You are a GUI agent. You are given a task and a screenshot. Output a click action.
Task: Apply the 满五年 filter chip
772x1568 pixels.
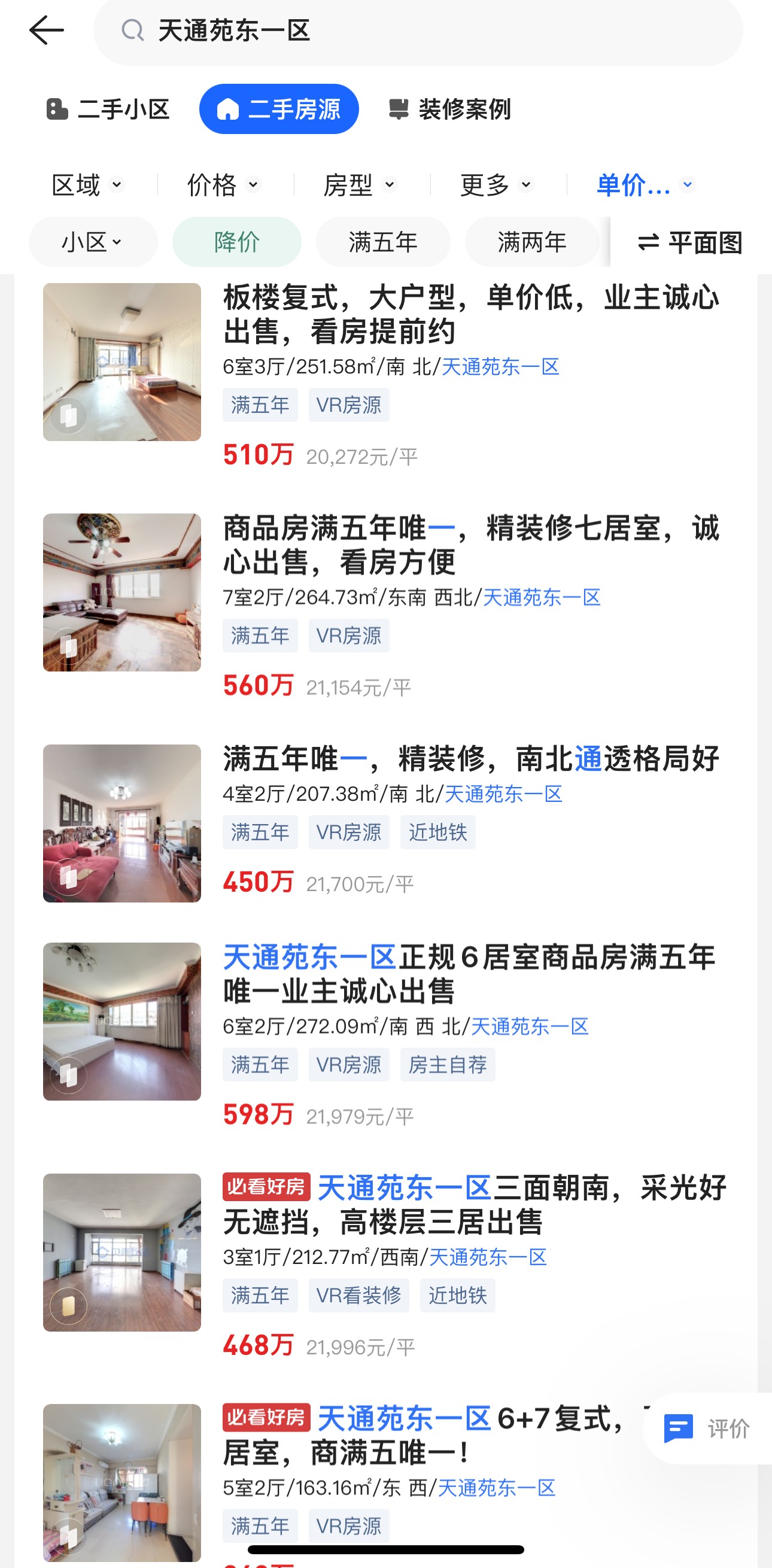click(x=383, y=242)
